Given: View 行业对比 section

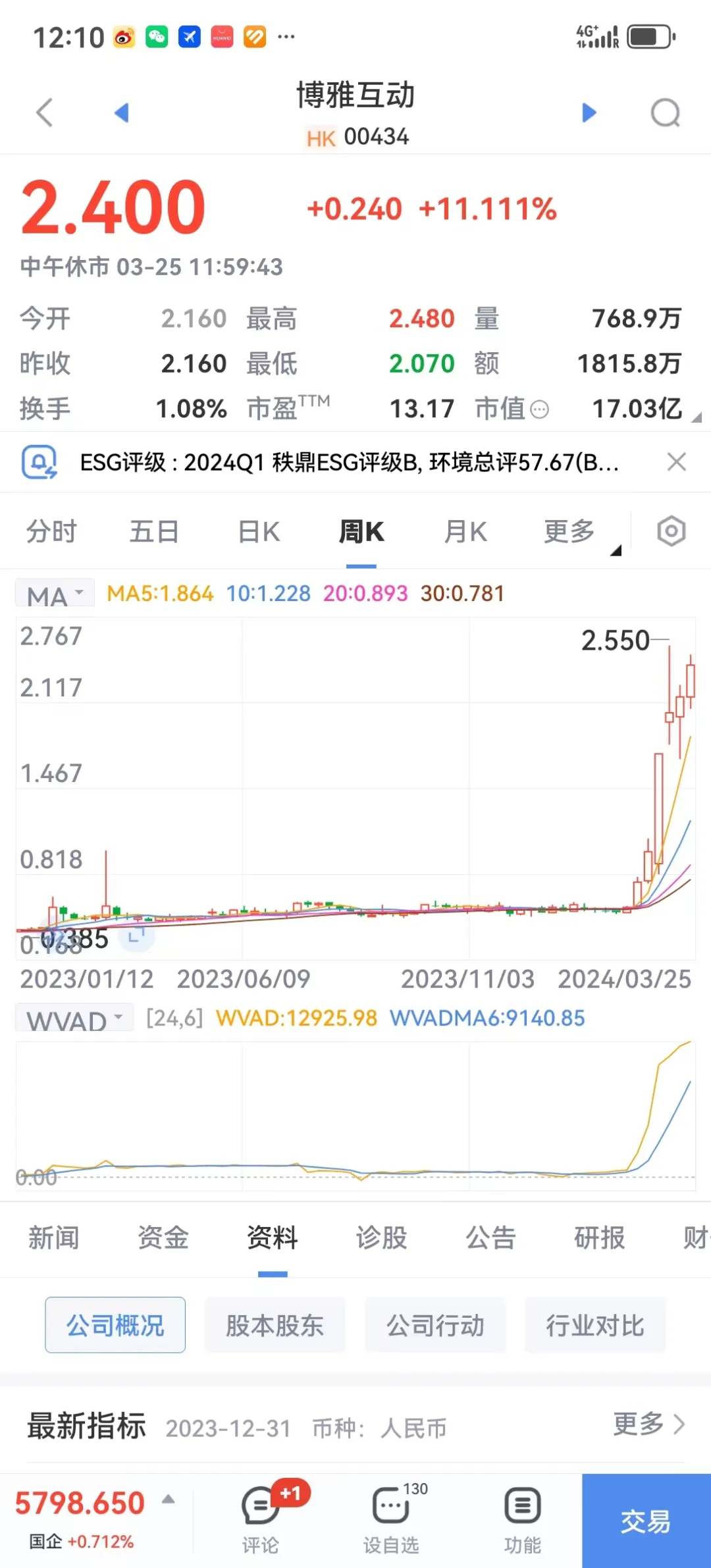Looking at the screenshot, I should pyautogui.click(x=595, y=1325).
